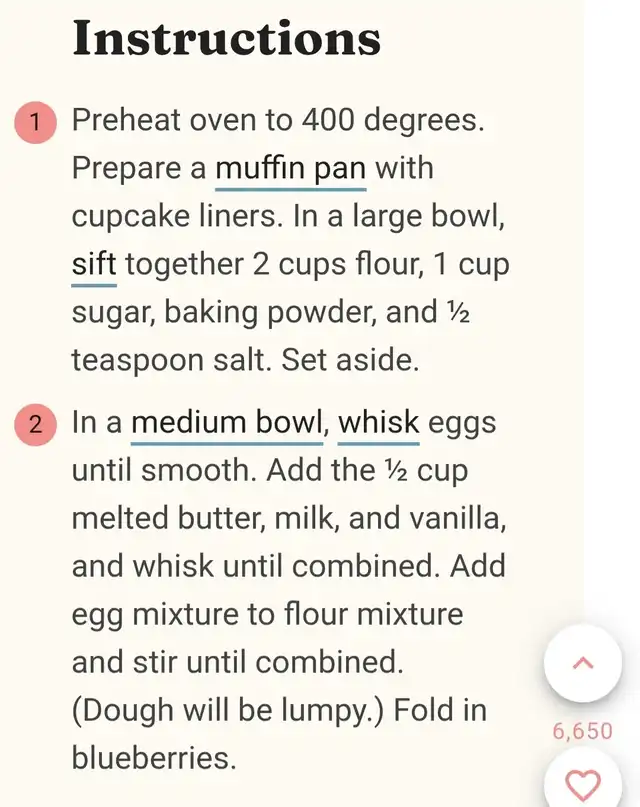
Task: Jump back to top with the arrow button
Action: click(583, 663)
